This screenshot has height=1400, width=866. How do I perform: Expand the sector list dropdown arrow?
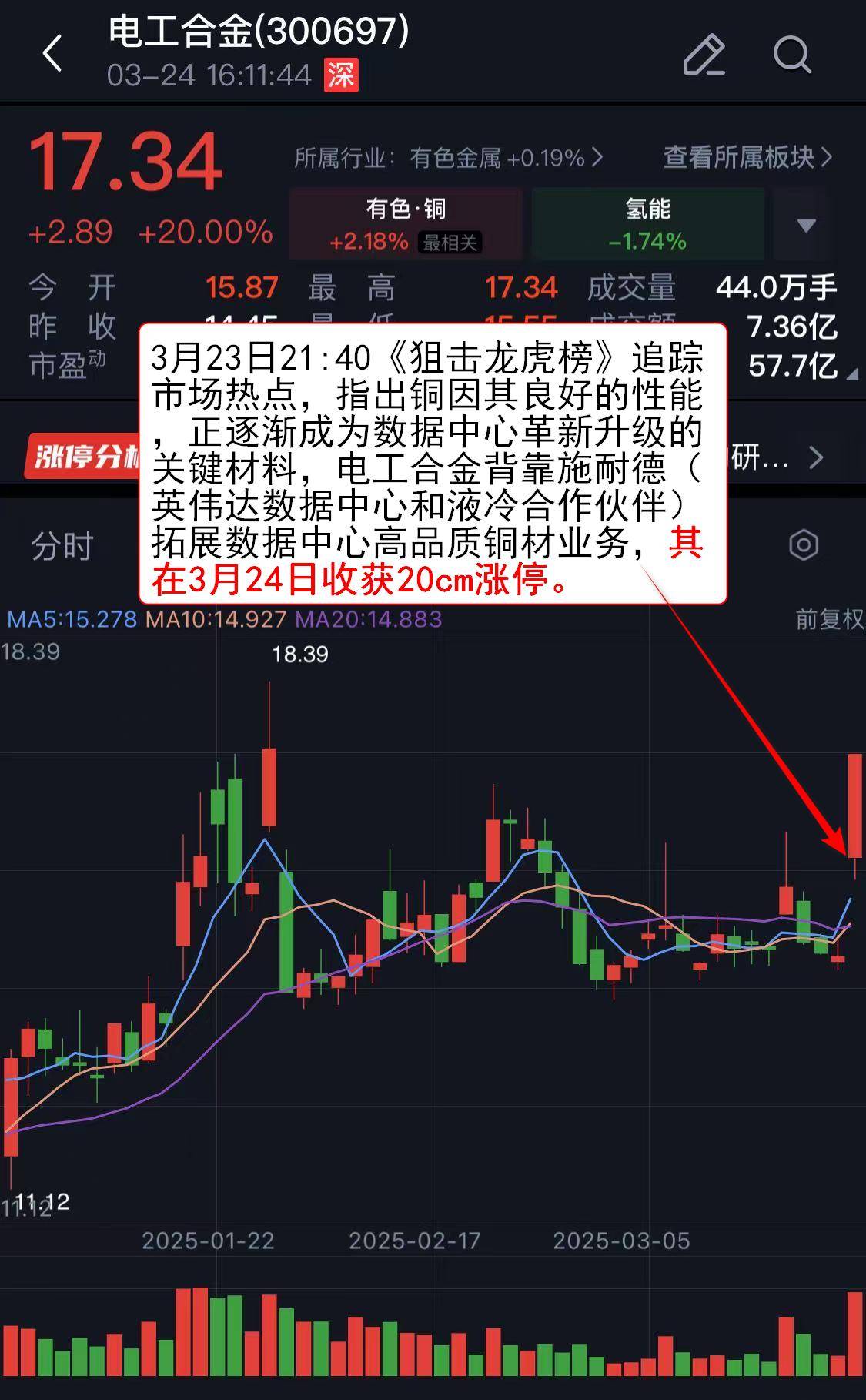[806, 225]
